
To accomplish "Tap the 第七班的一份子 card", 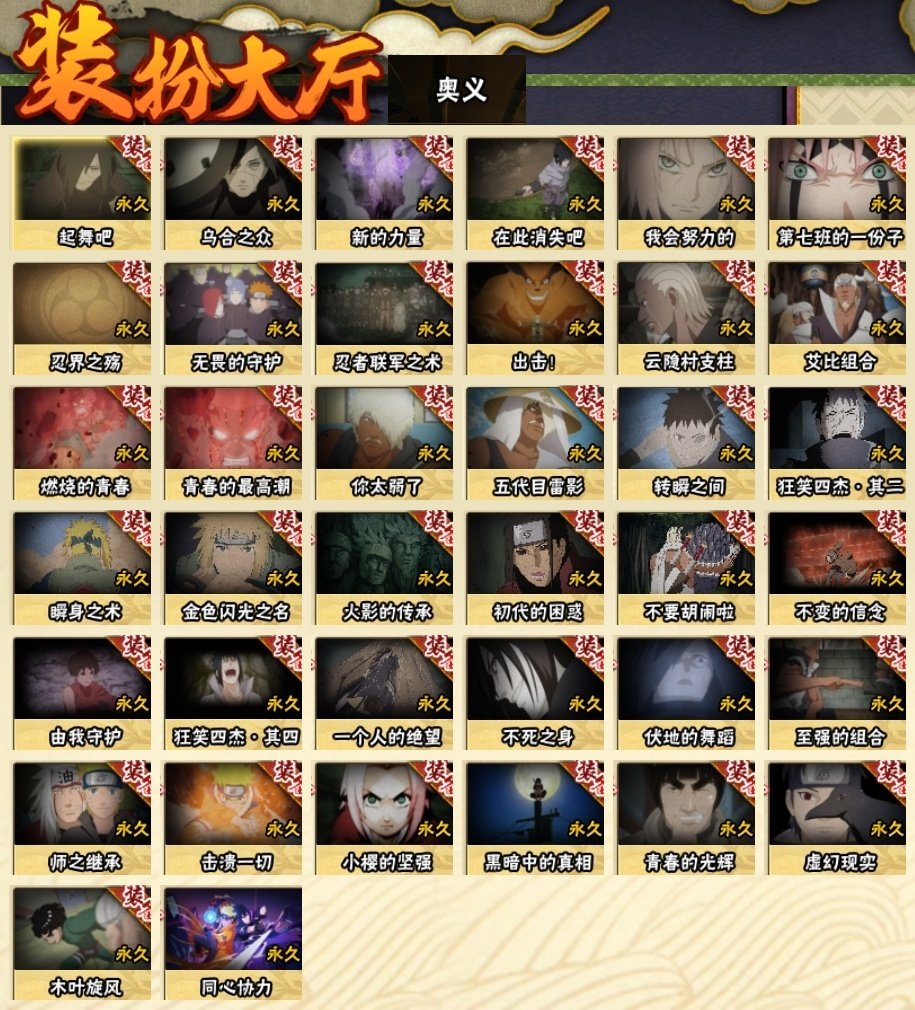I will tap(837, 192).
